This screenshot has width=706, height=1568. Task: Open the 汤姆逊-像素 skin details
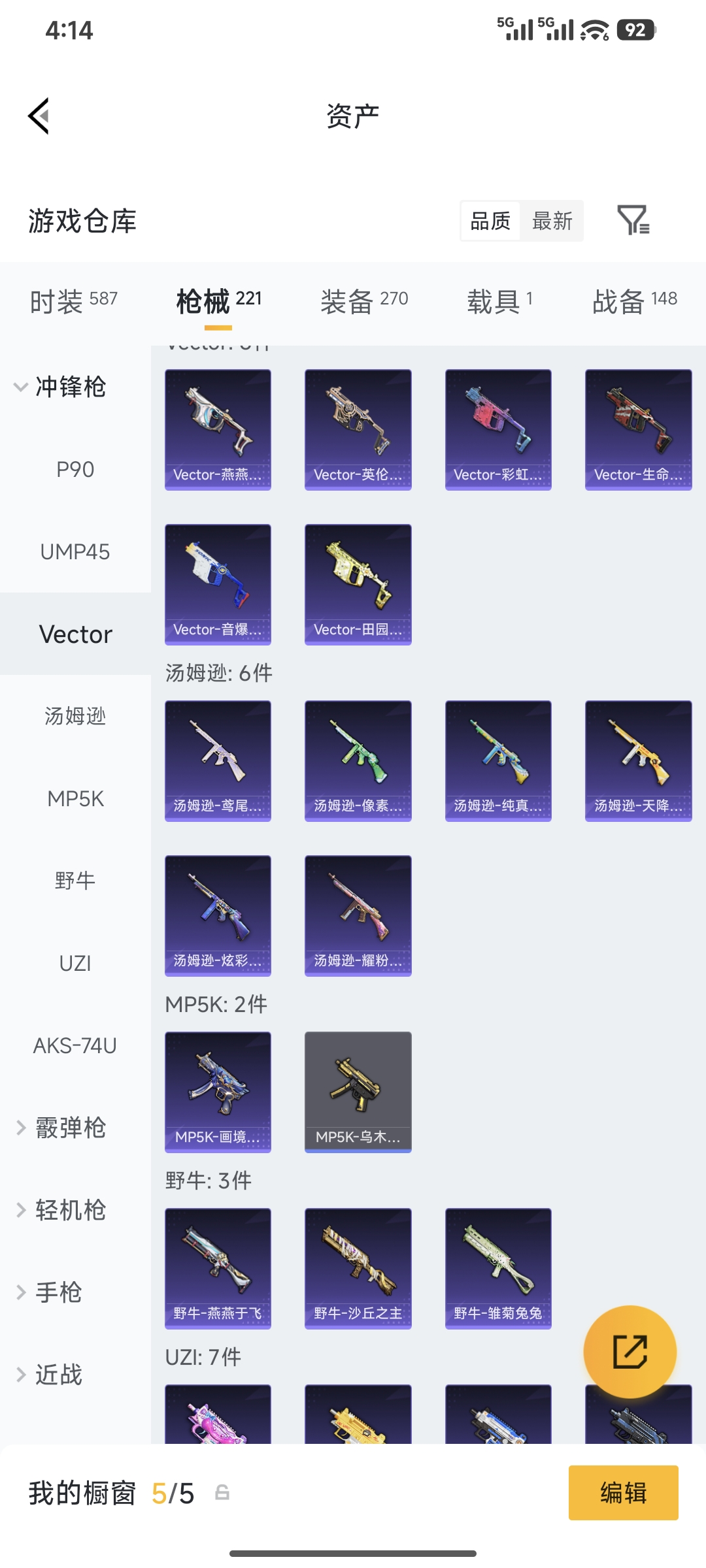(358, 761)
